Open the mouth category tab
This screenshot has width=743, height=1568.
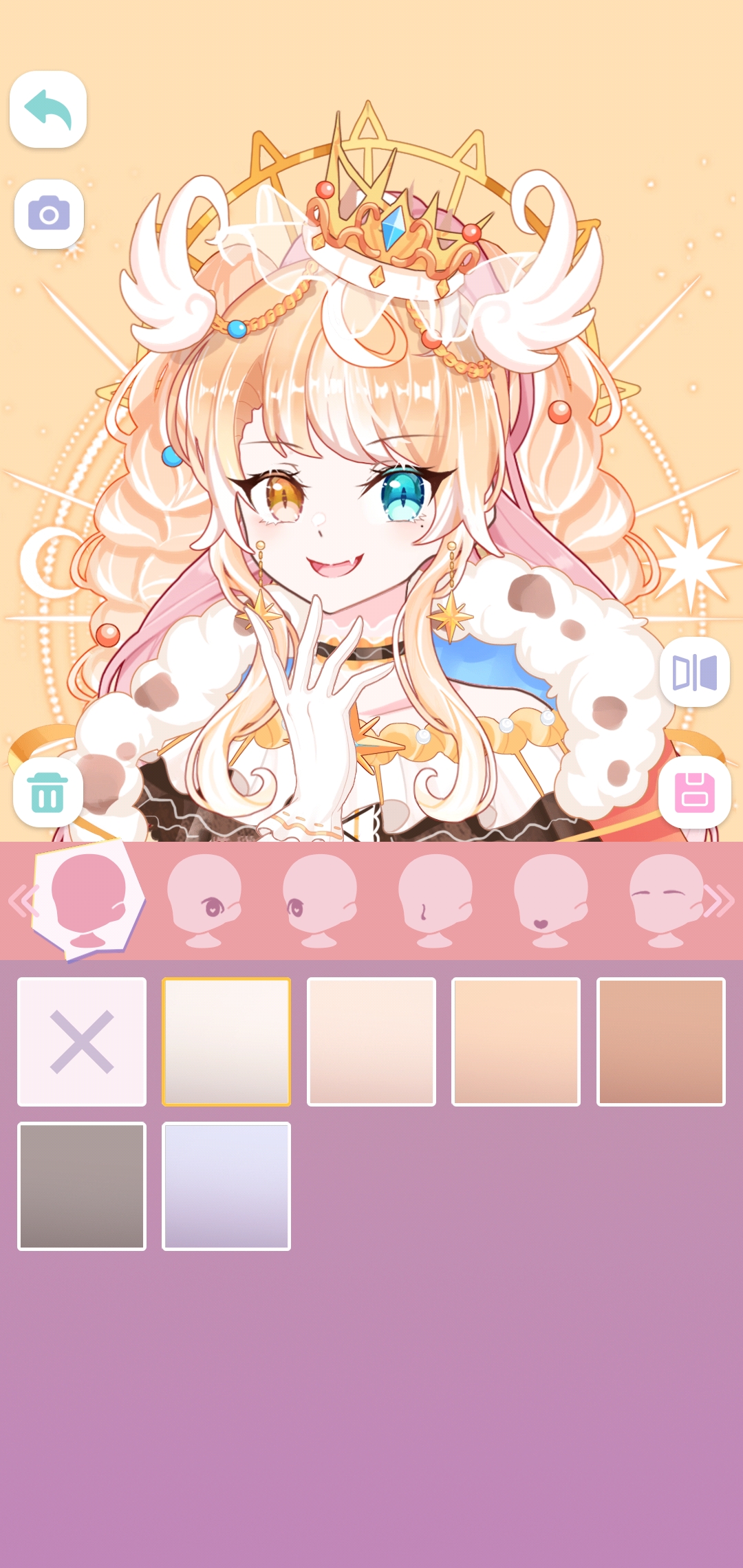(551, 900)
